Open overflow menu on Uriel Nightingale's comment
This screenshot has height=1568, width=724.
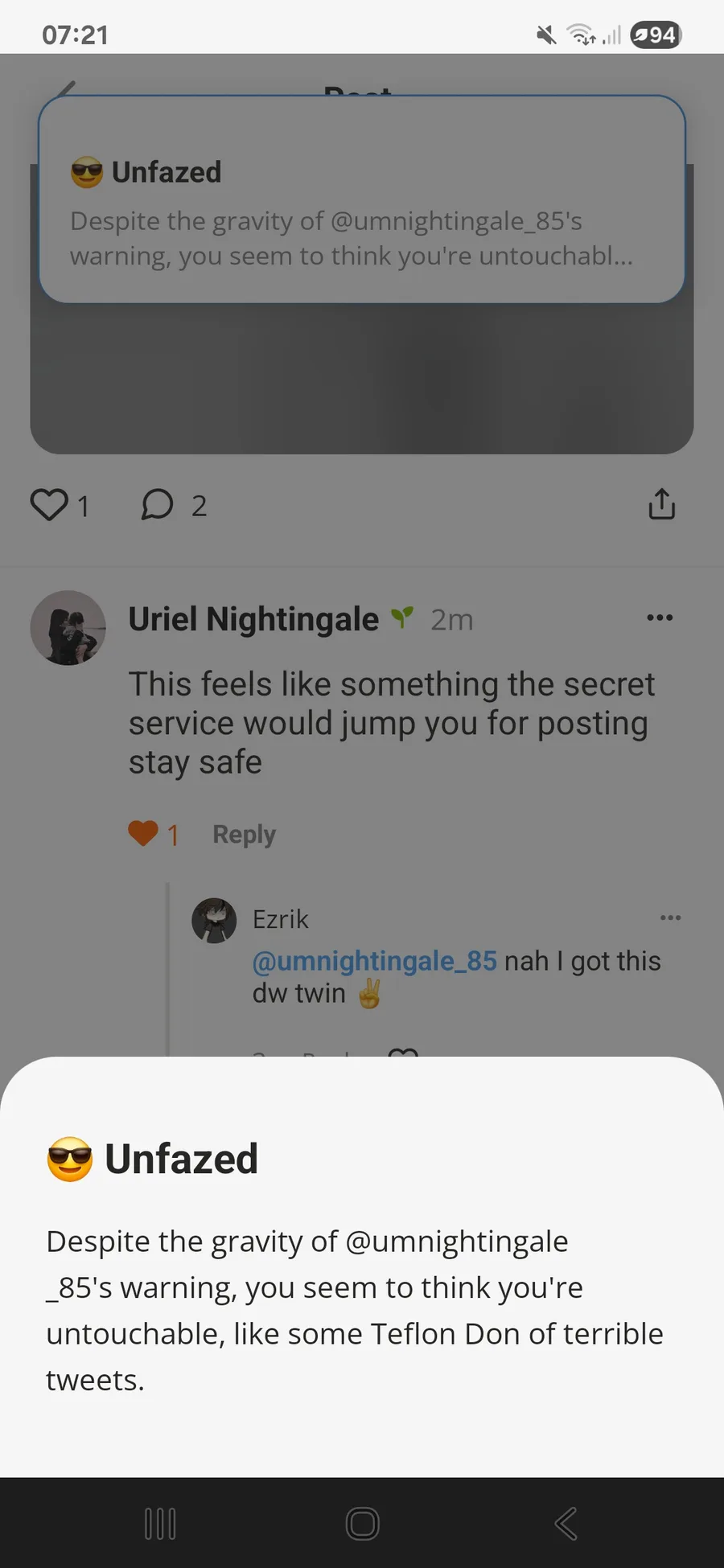(660, 618)
